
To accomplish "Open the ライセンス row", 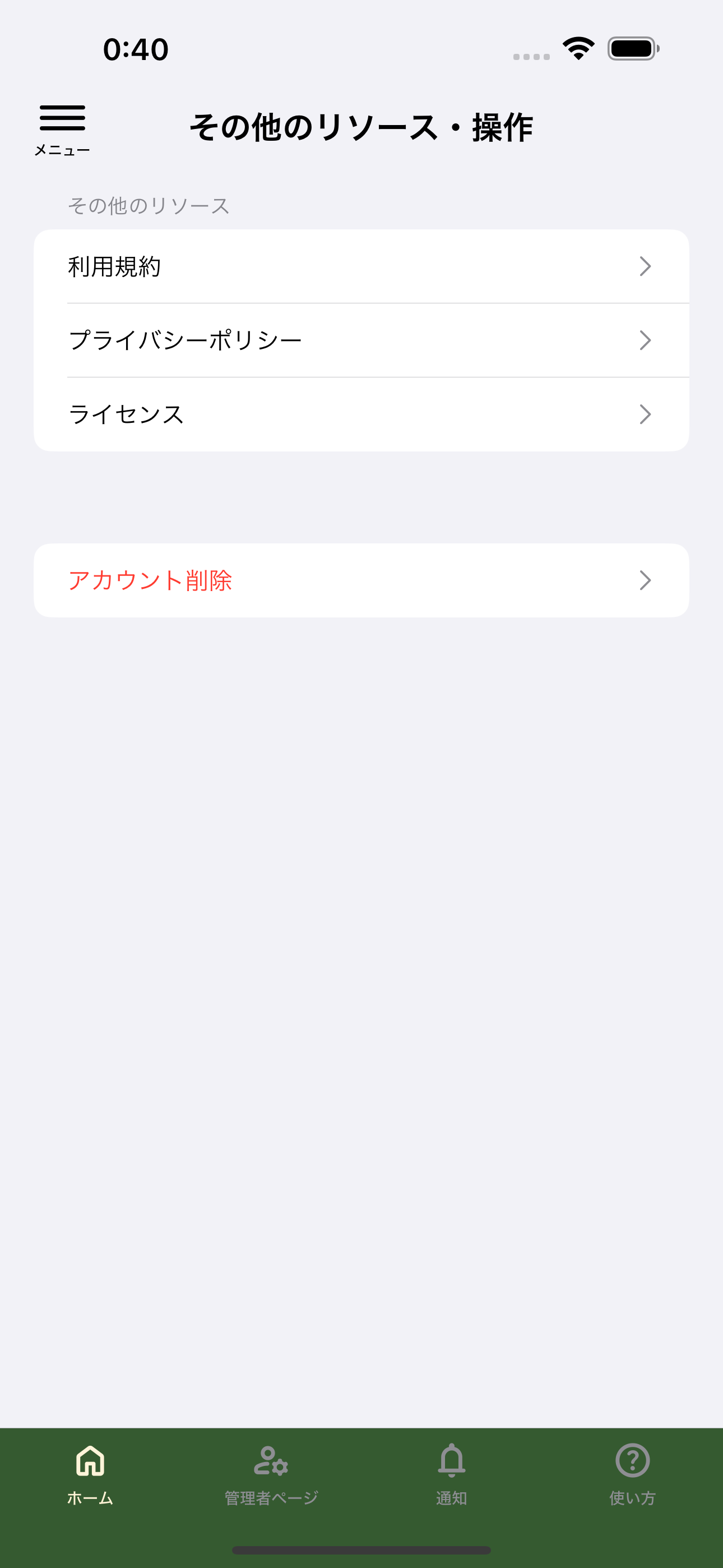I will point(361,414).
